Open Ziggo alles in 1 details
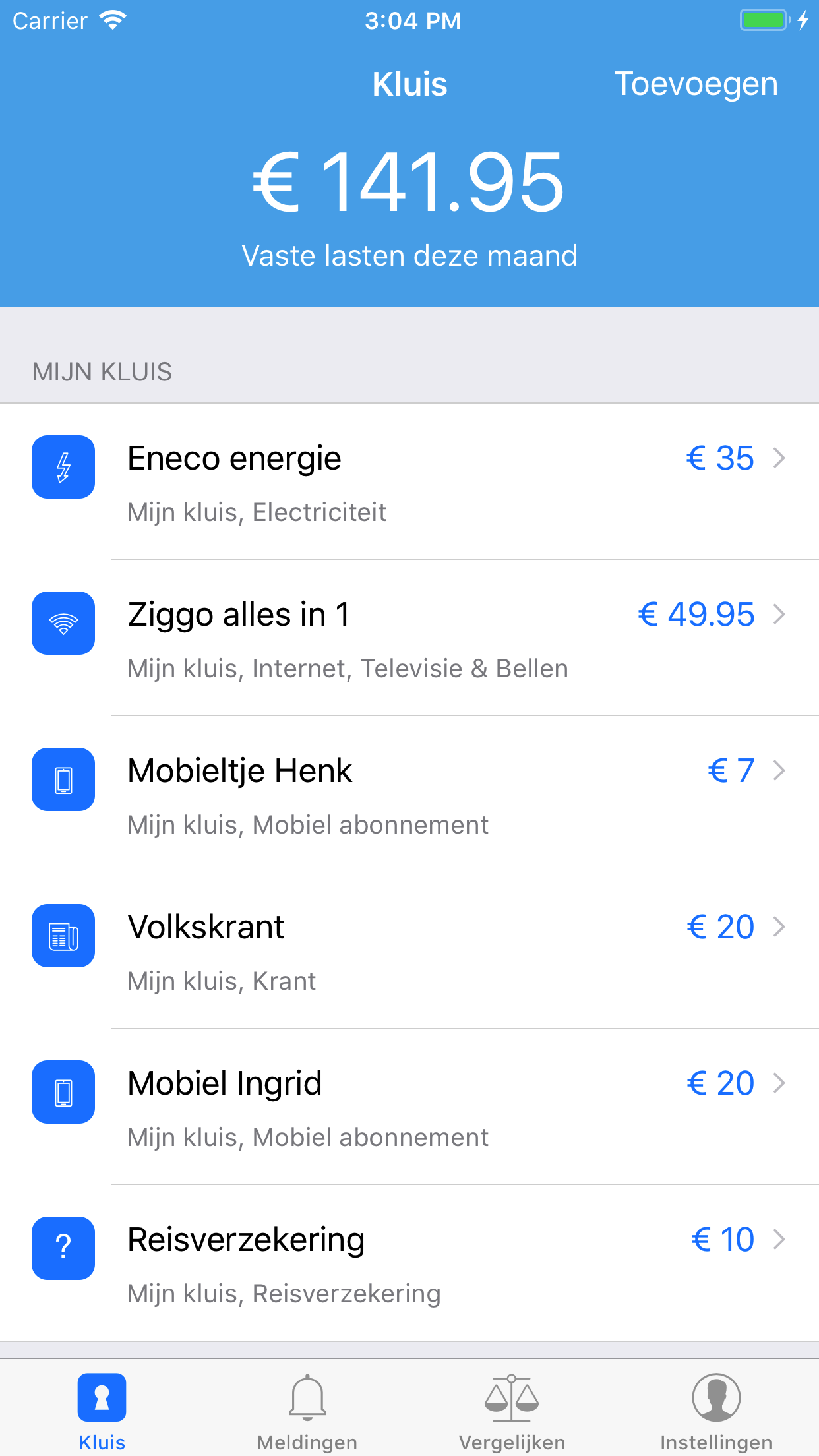The height and width of the screenshot is (1456, 819). [x=409, y=638]
